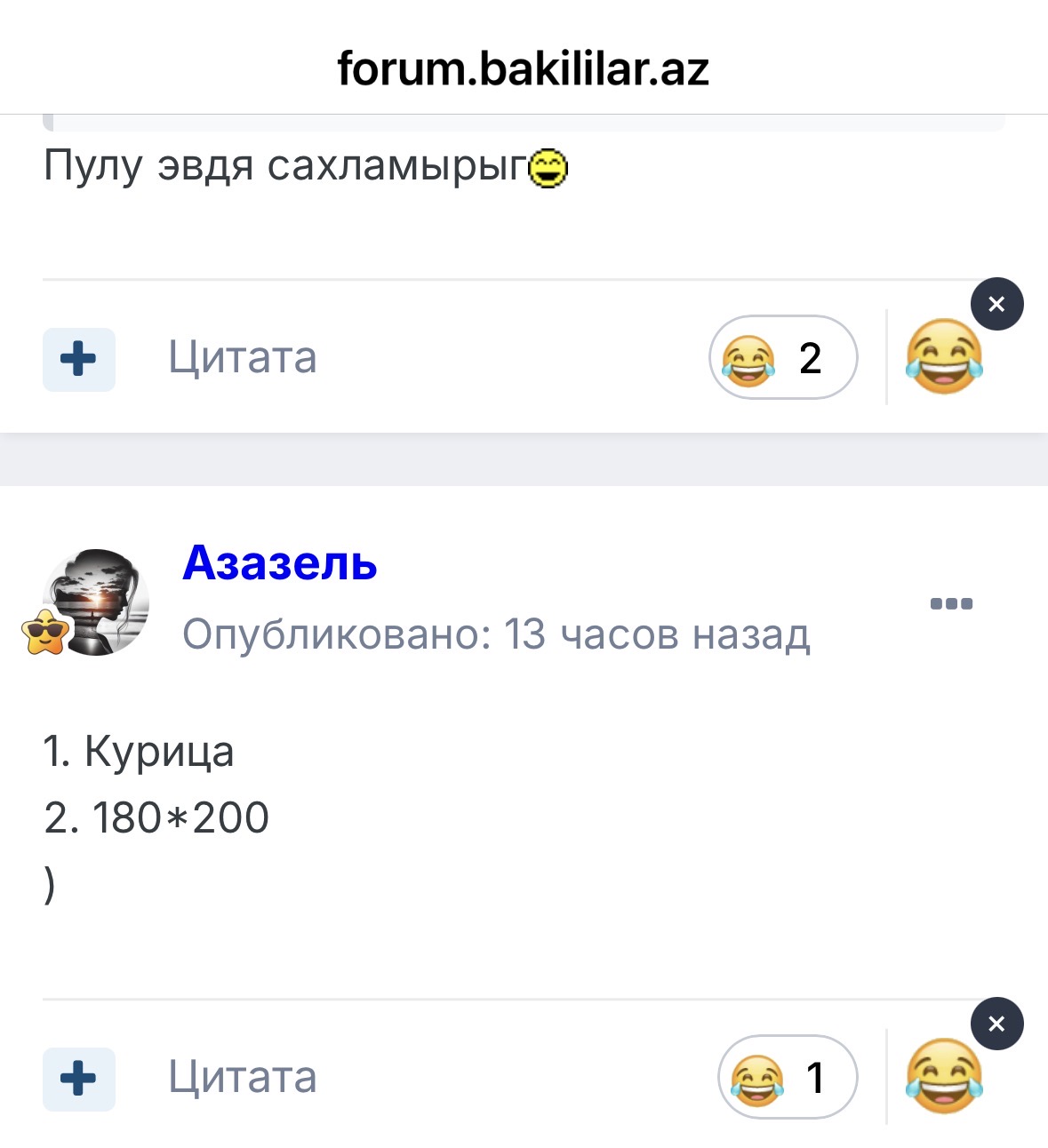Screen dimensions: 1048x1148
Task: Quote Азазель's post with Цитата
Action: pos(243,1077)
